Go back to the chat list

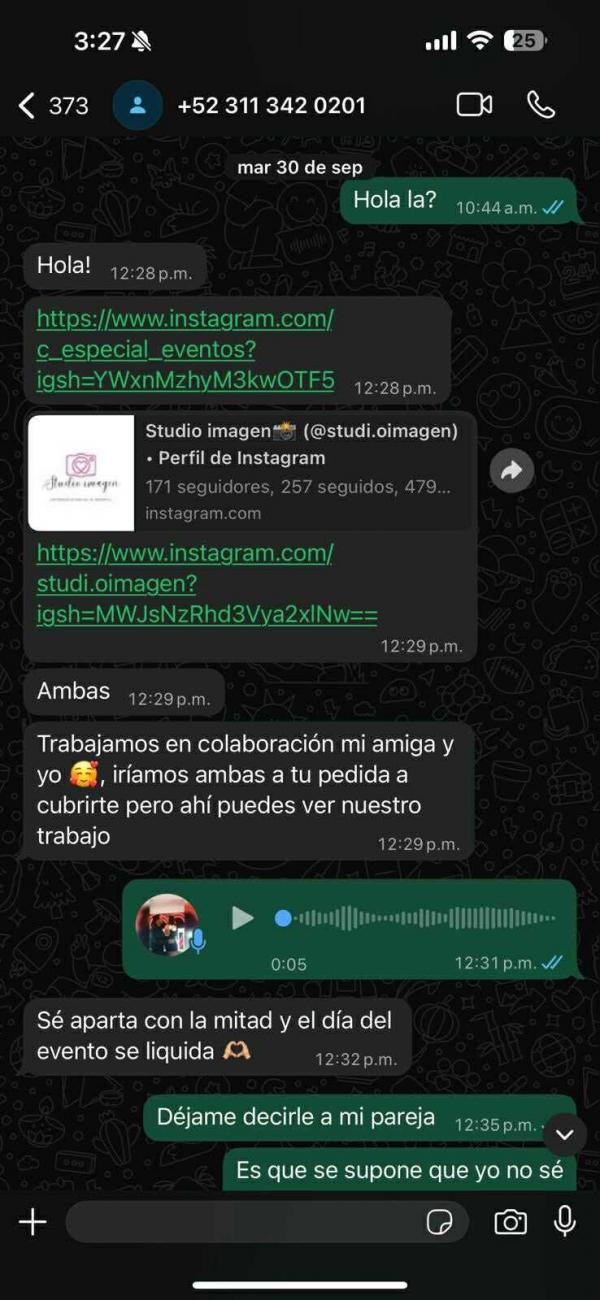(x=28, y=105)
